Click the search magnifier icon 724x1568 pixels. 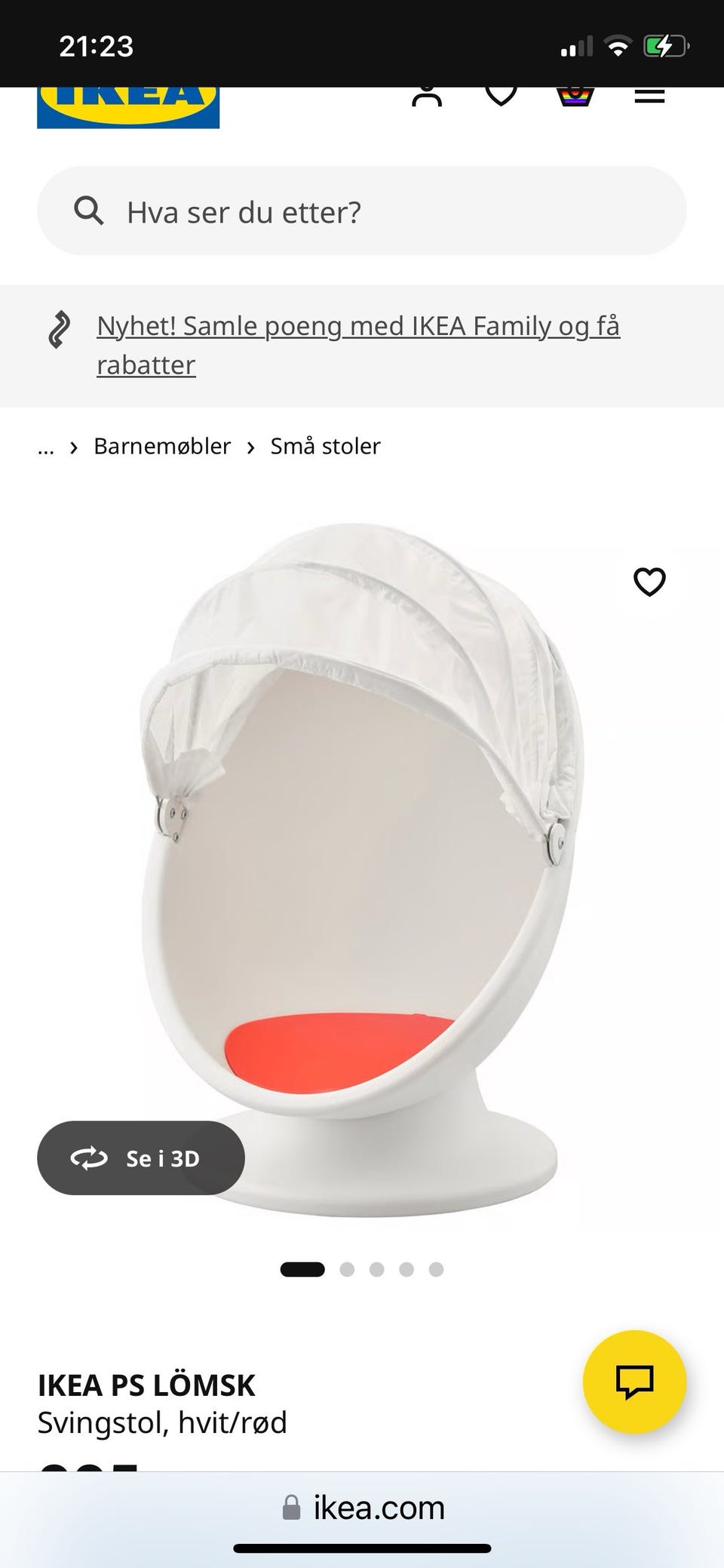click(x=89, y=211)
